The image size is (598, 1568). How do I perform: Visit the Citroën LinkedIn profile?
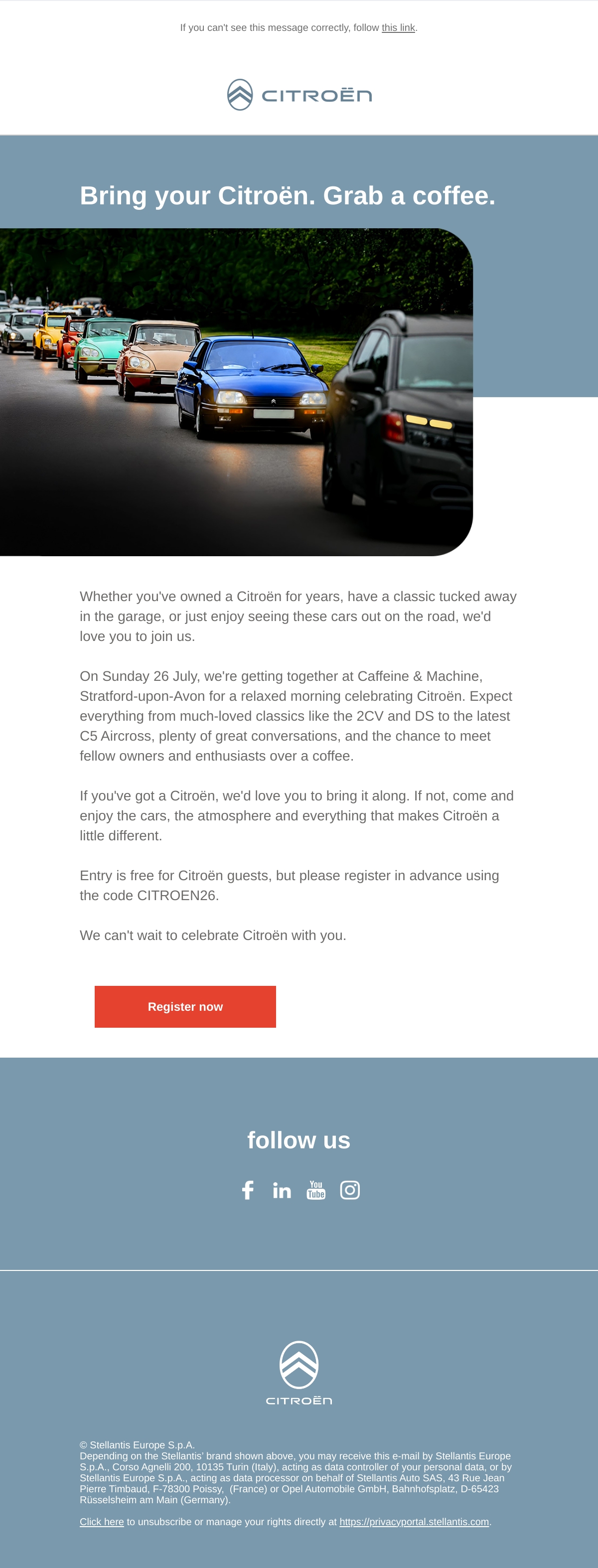[x=282, y=1190]
